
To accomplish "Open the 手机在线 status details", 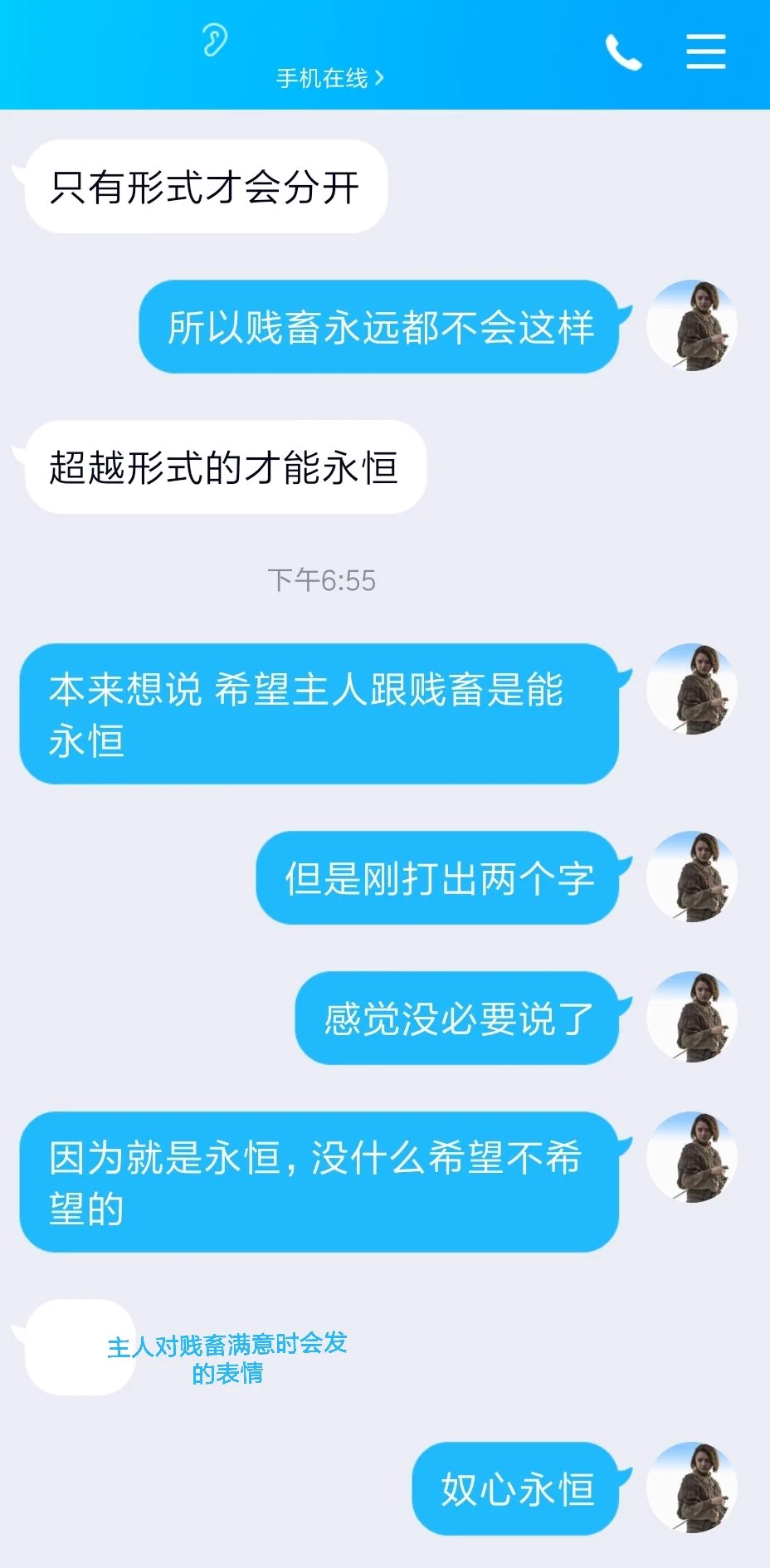I will pos(329,78).
